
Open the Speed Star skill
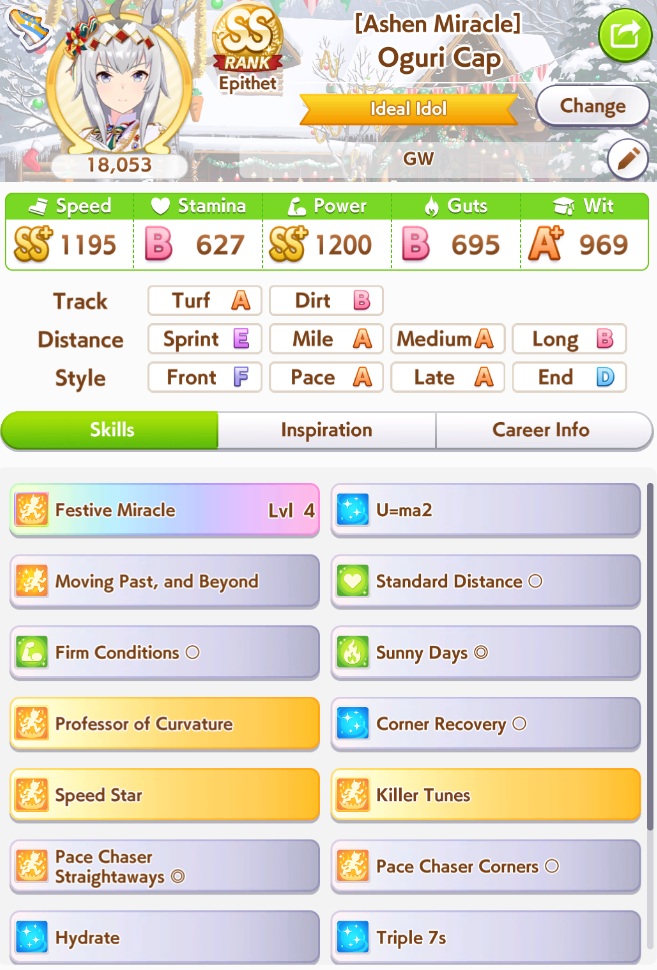[x=165, y=795]
